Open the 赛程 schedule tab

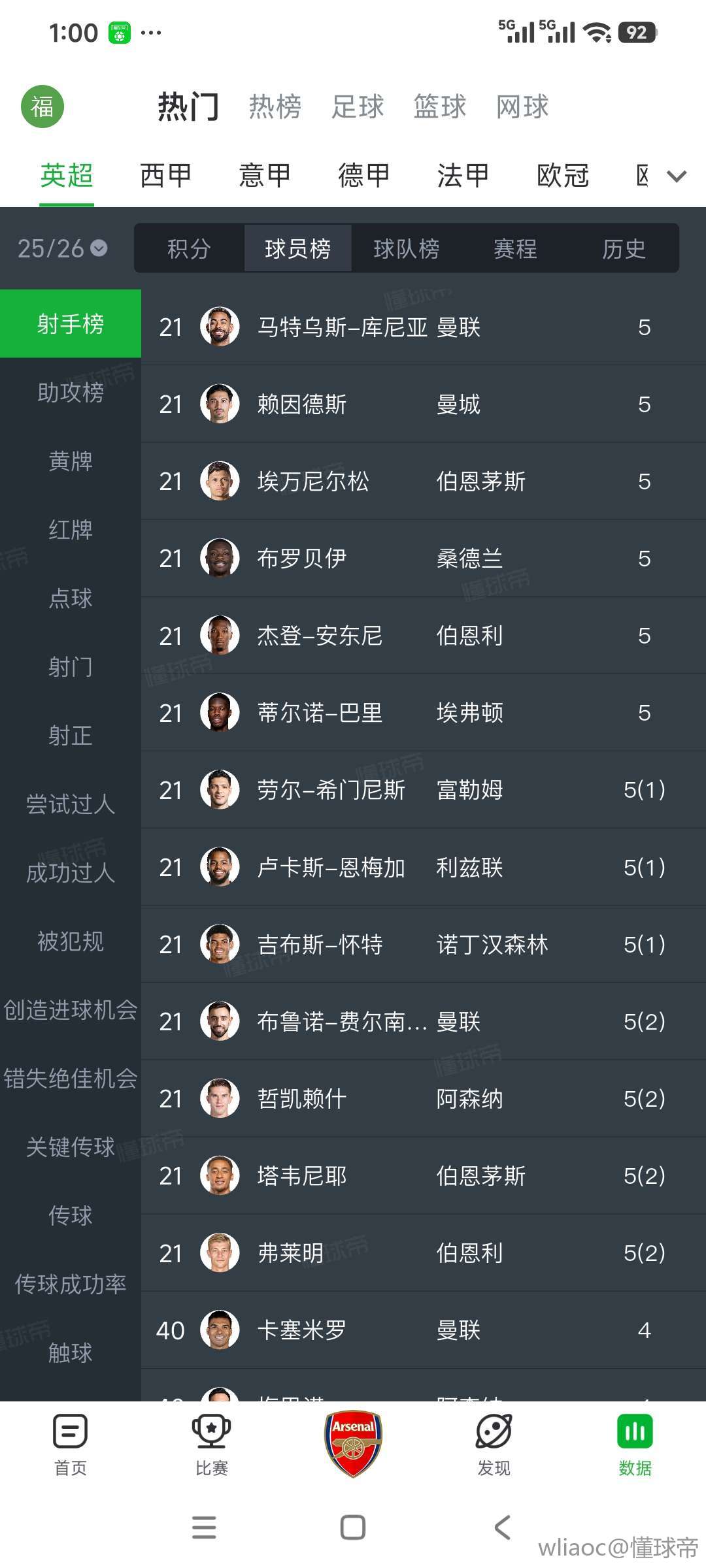[515, 248]
